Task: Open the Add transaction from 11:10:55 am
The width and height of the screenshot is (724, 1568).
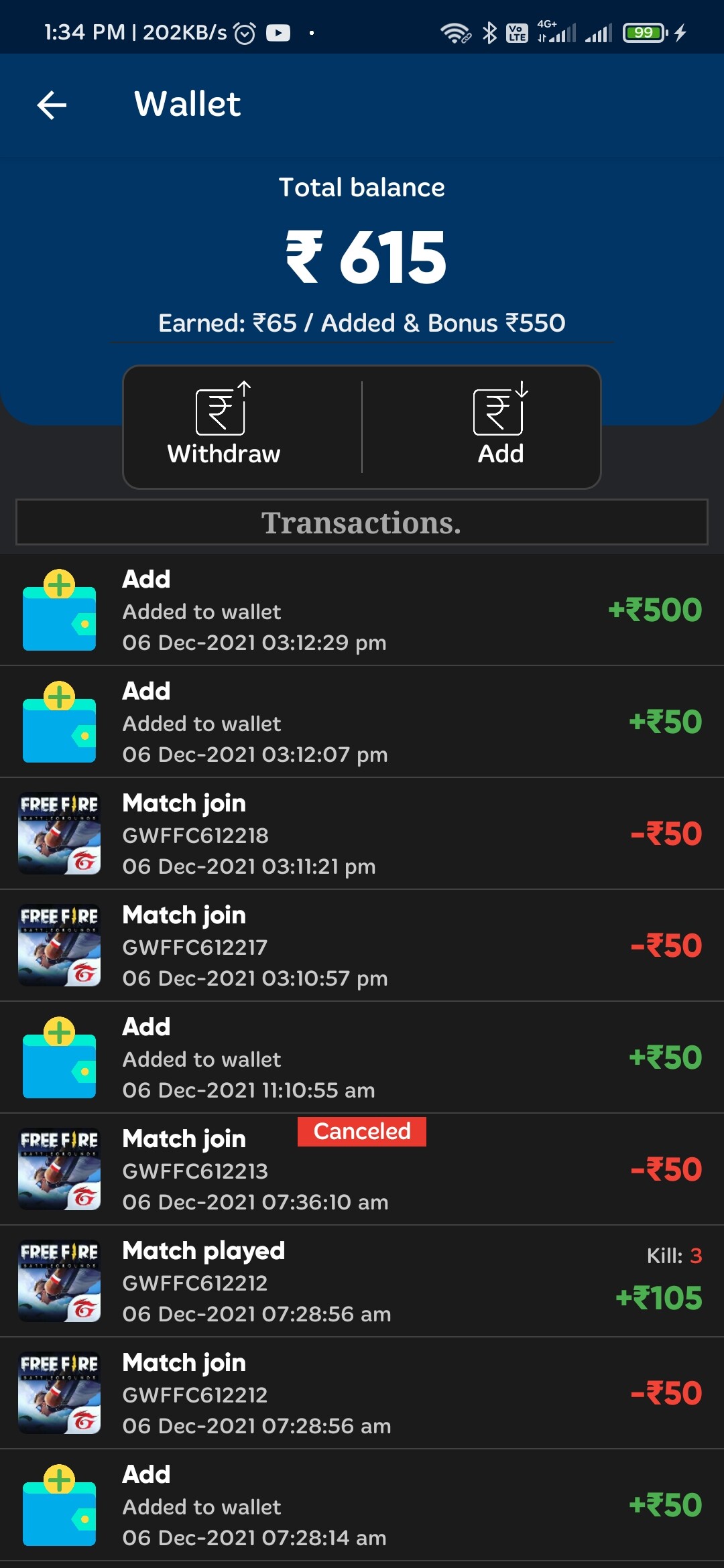Action: [x=362, y=1057]
